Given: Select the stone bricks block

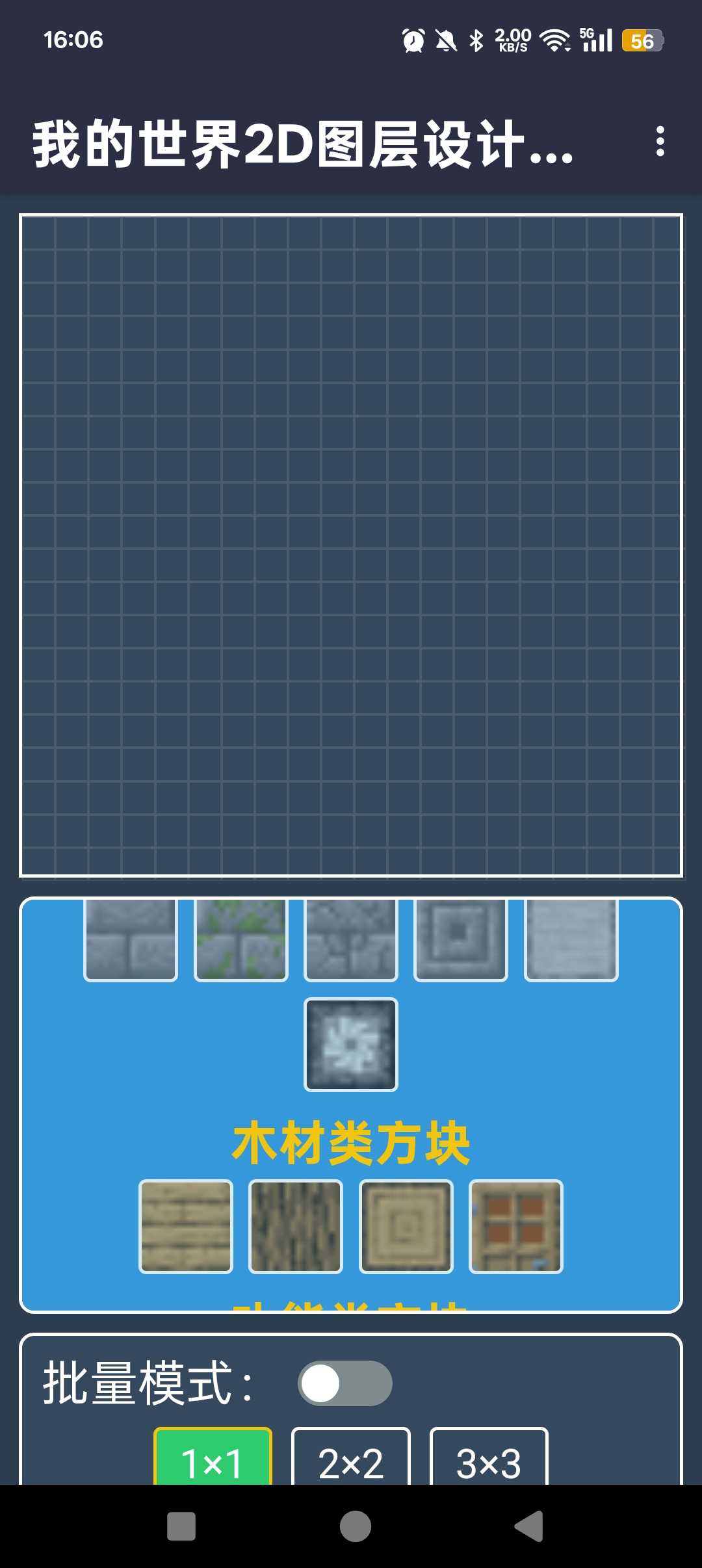Looking at the screenshot, I should coord(131,939).
